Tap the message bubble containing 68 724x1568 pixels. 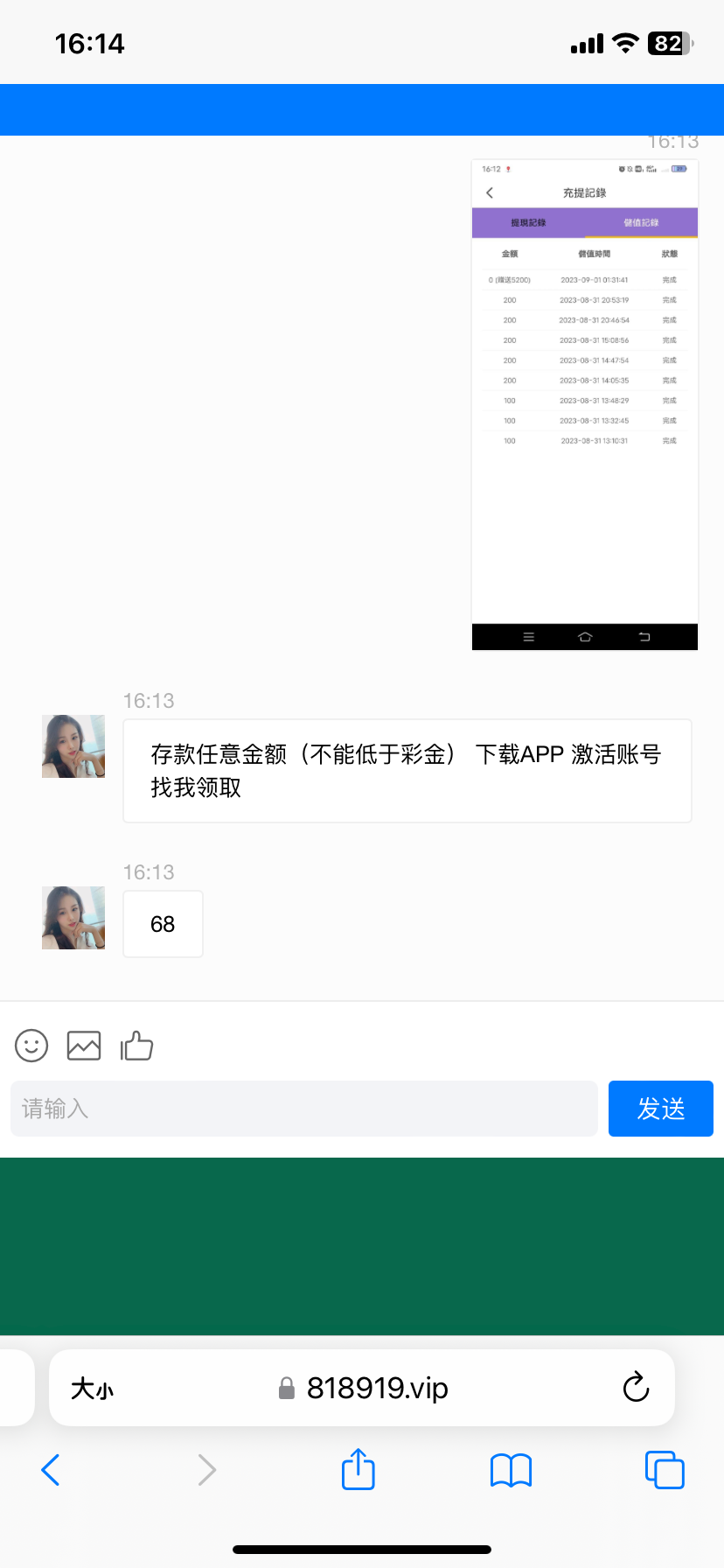[x=163, y=924]
